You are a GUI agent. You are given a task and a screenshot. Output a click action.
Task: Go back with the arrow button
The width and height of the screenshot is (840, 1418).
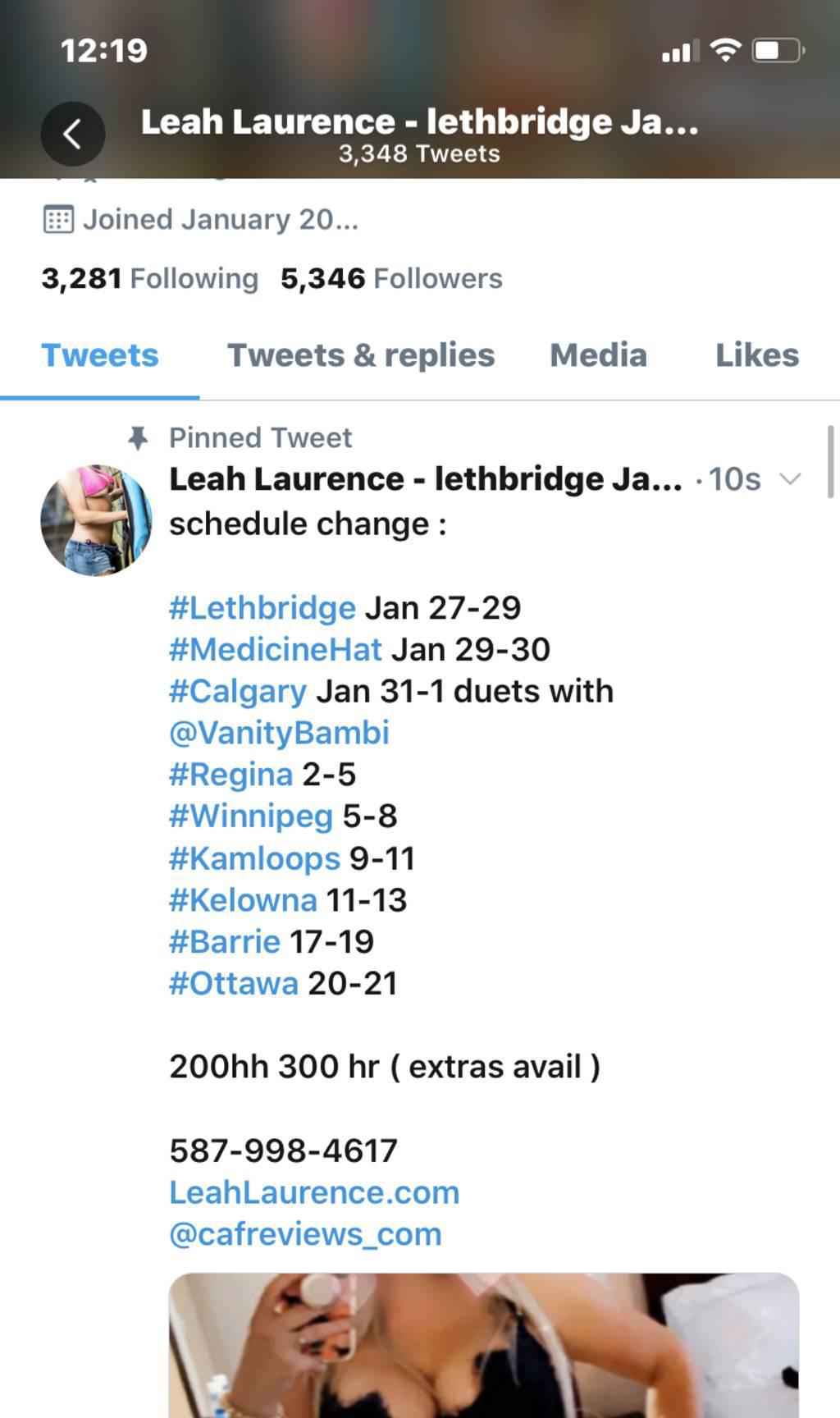point(73,134)
